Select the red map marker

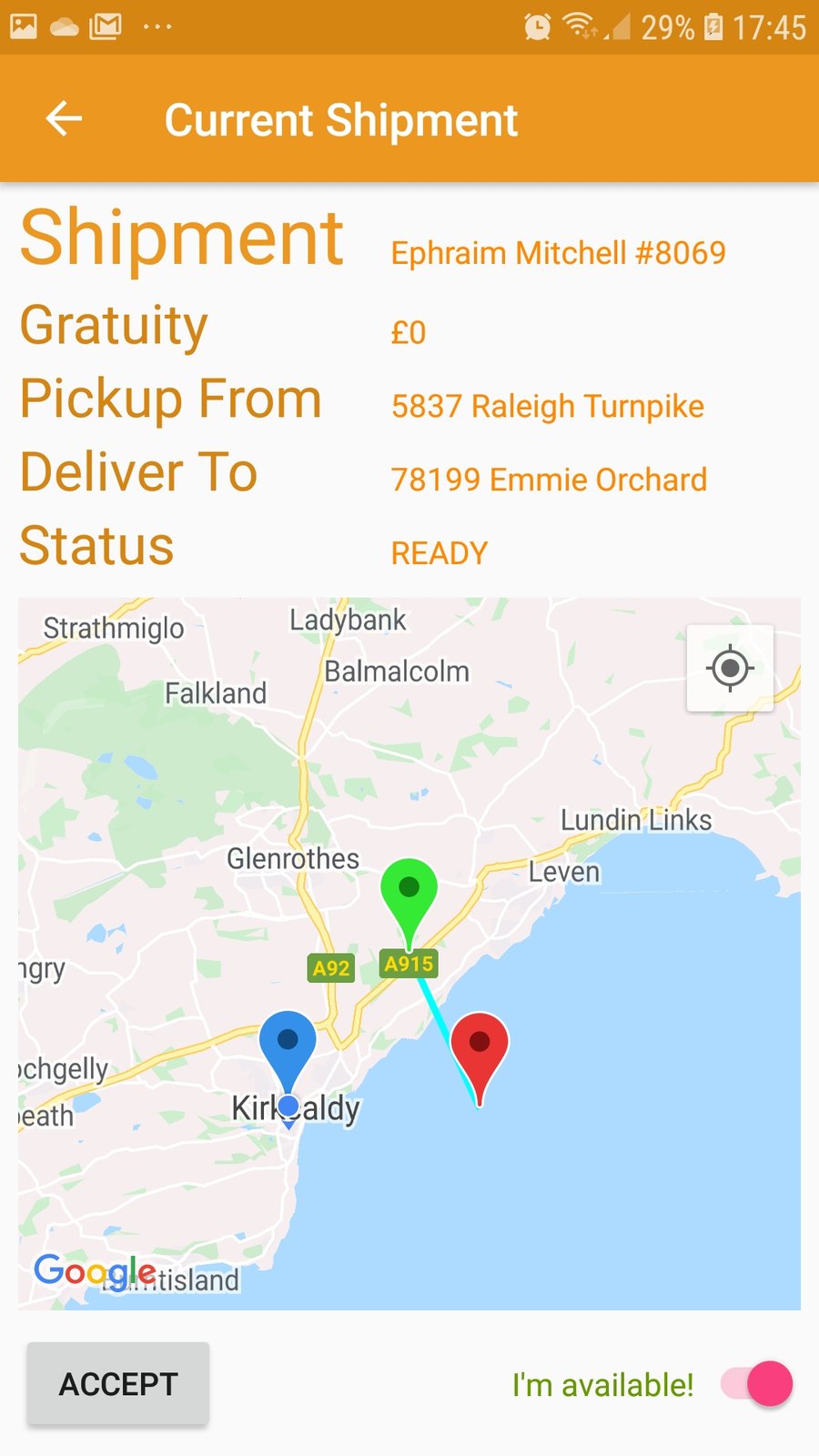(x=480, y=1046)
